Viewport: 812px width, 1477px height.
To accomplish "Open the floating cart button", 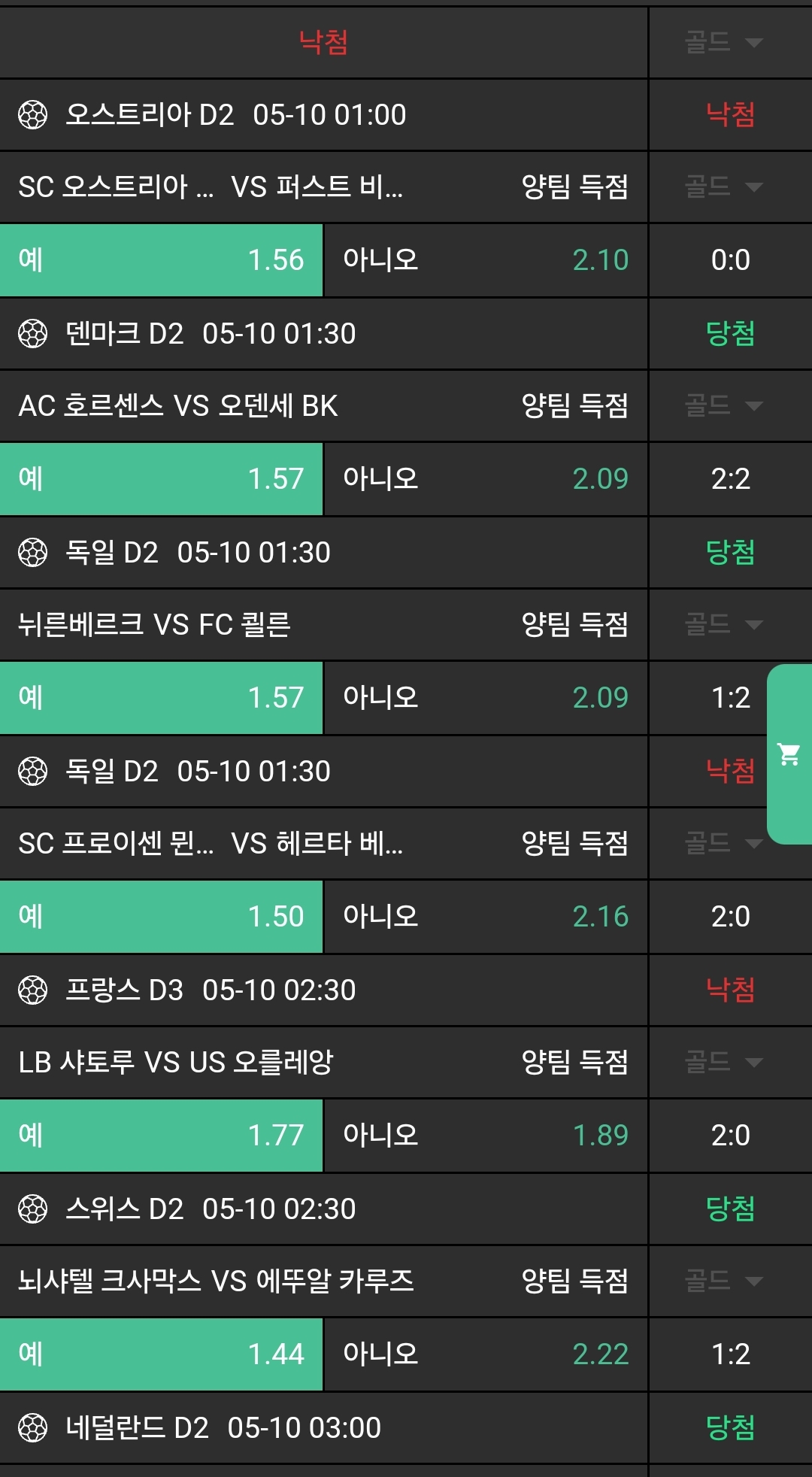I will pos(789,754).
